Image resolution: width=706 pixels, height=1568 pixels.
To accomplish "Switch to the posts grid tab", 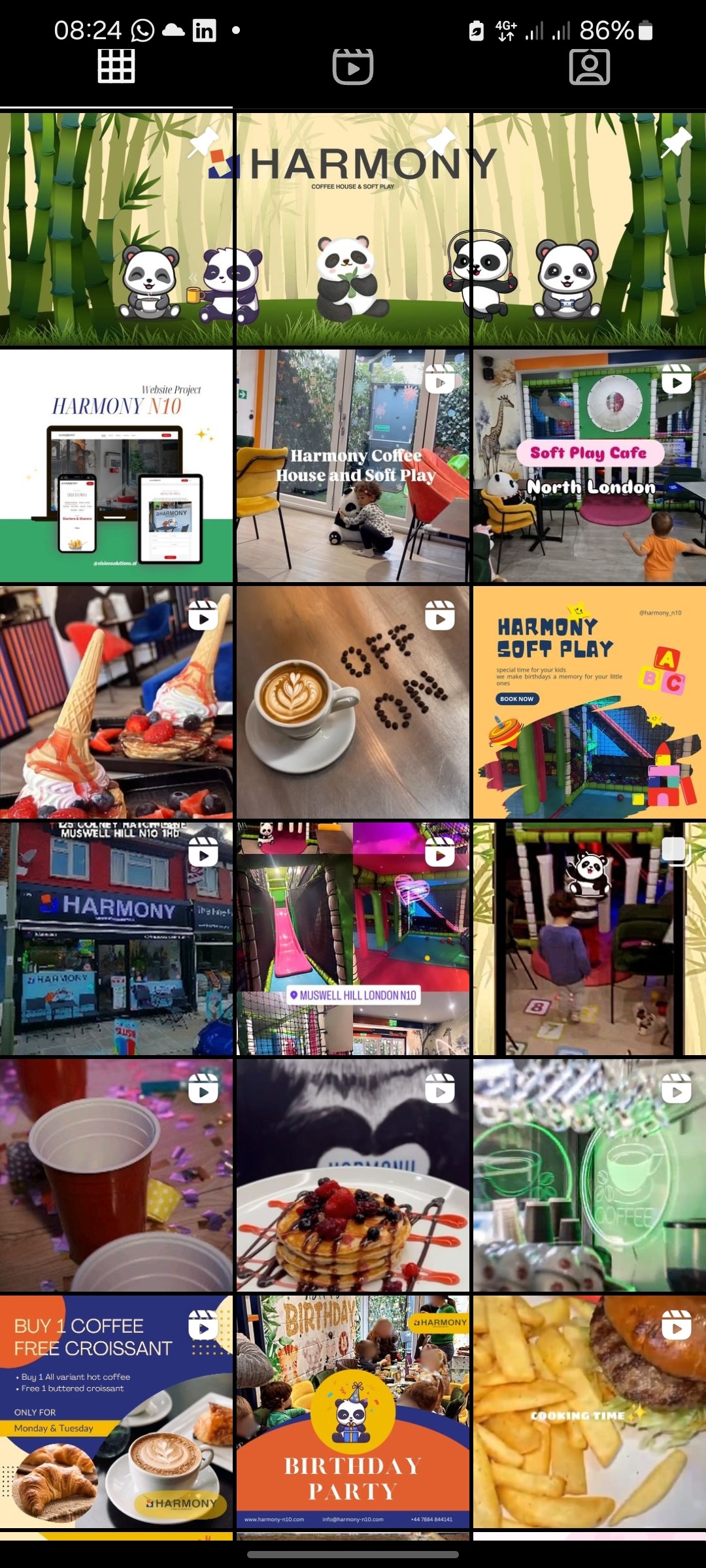I will click(x=116, y=67).
